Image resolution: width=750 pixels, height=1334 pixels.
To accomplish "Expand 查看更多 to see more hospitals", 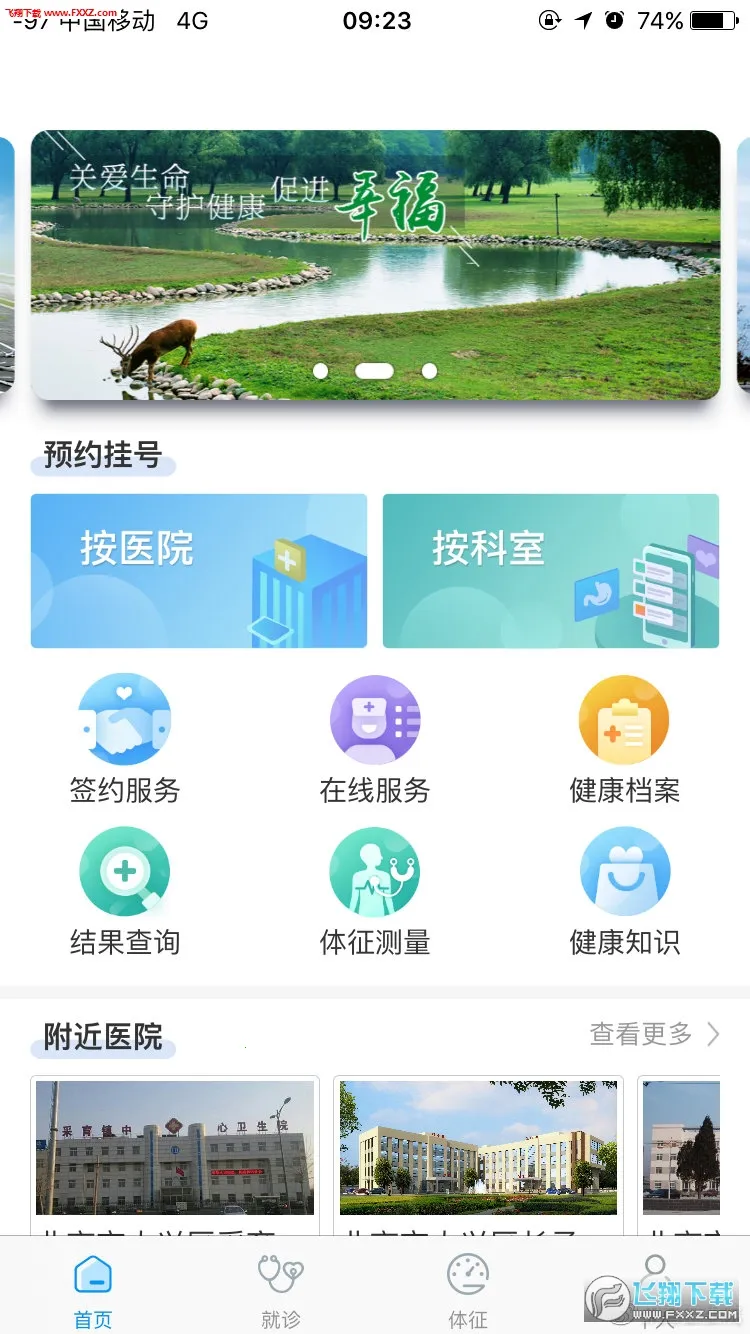I will [640, 1036].
